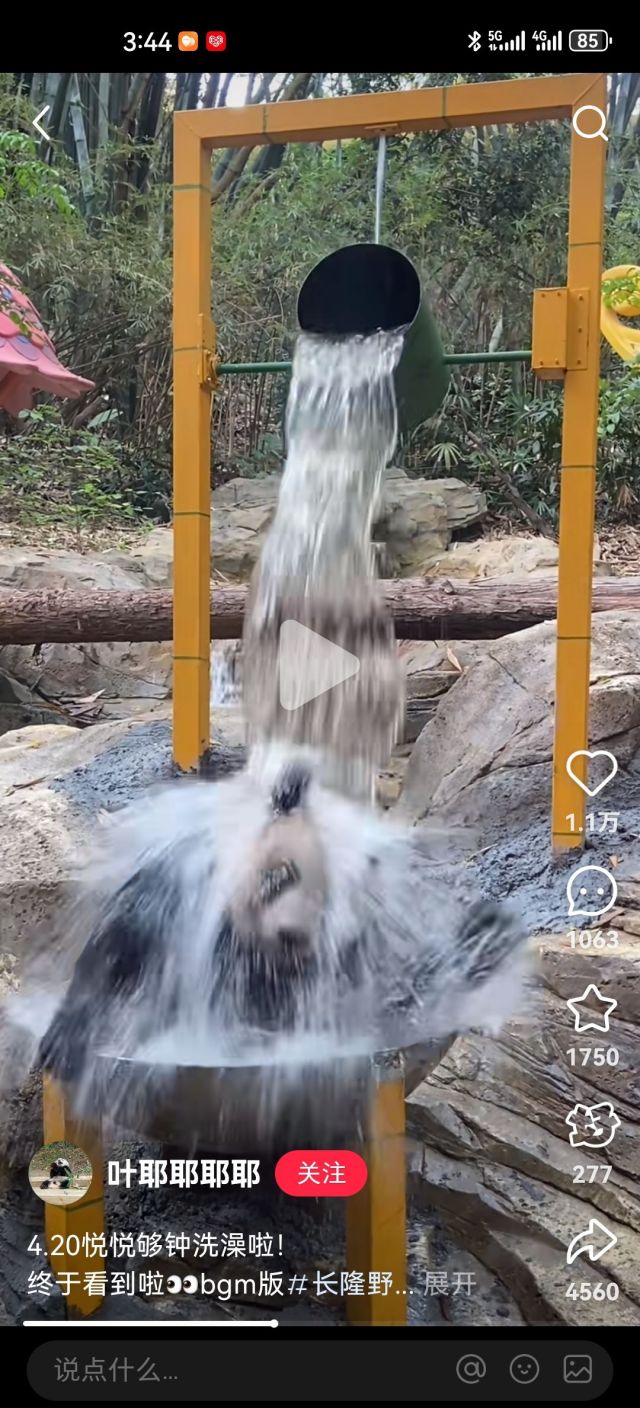
Task: Play the paused video
Action: tap(318, 665)
